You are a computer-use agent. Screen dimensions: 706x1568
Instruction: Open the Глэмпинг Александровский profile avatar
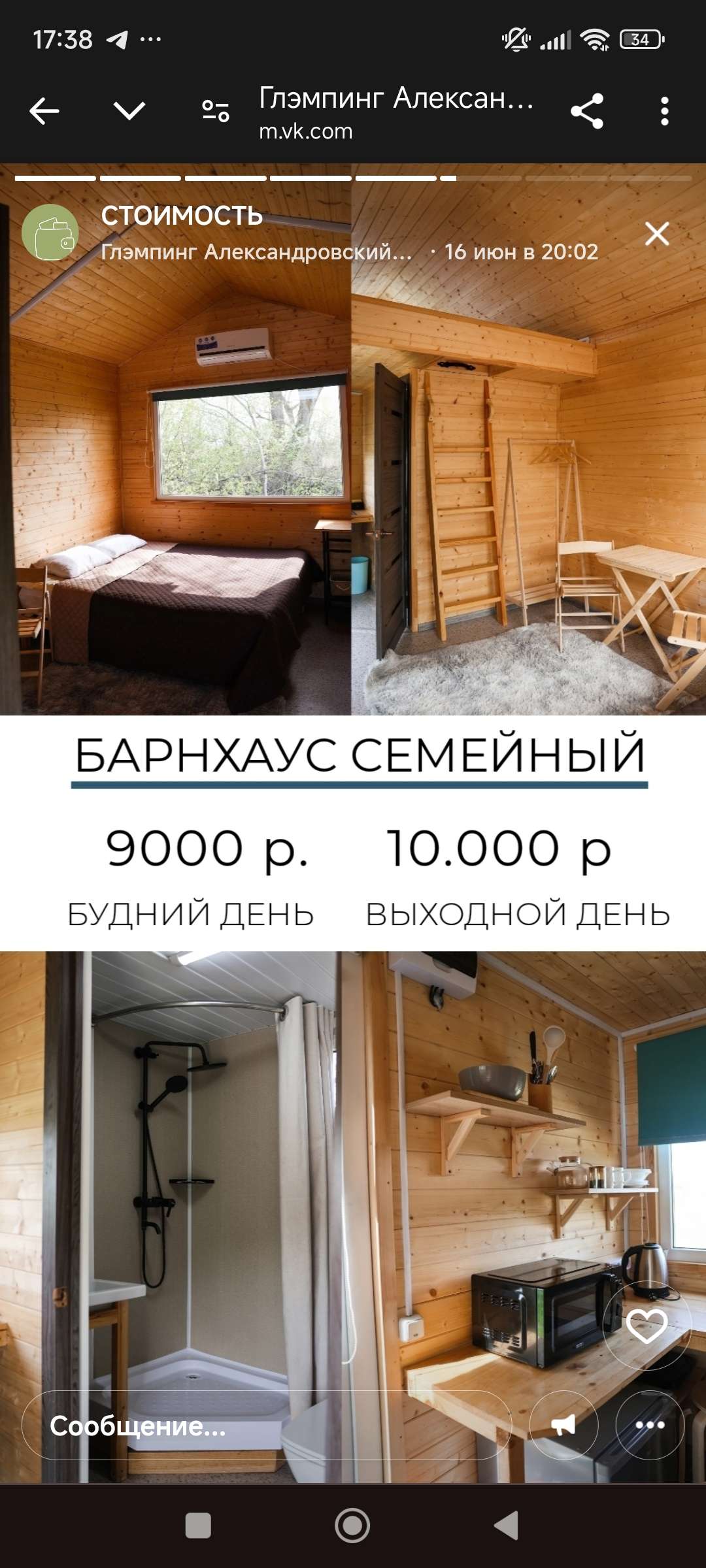pos(50,233)
